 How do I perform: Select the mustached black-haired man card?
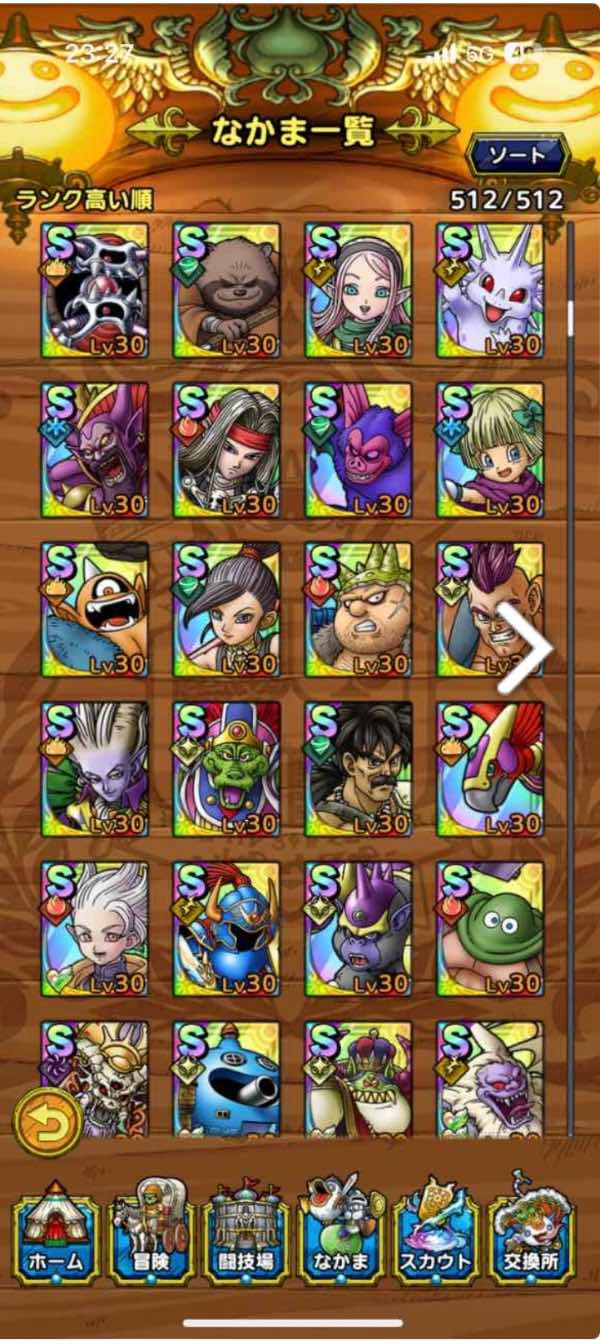point(358,770)
